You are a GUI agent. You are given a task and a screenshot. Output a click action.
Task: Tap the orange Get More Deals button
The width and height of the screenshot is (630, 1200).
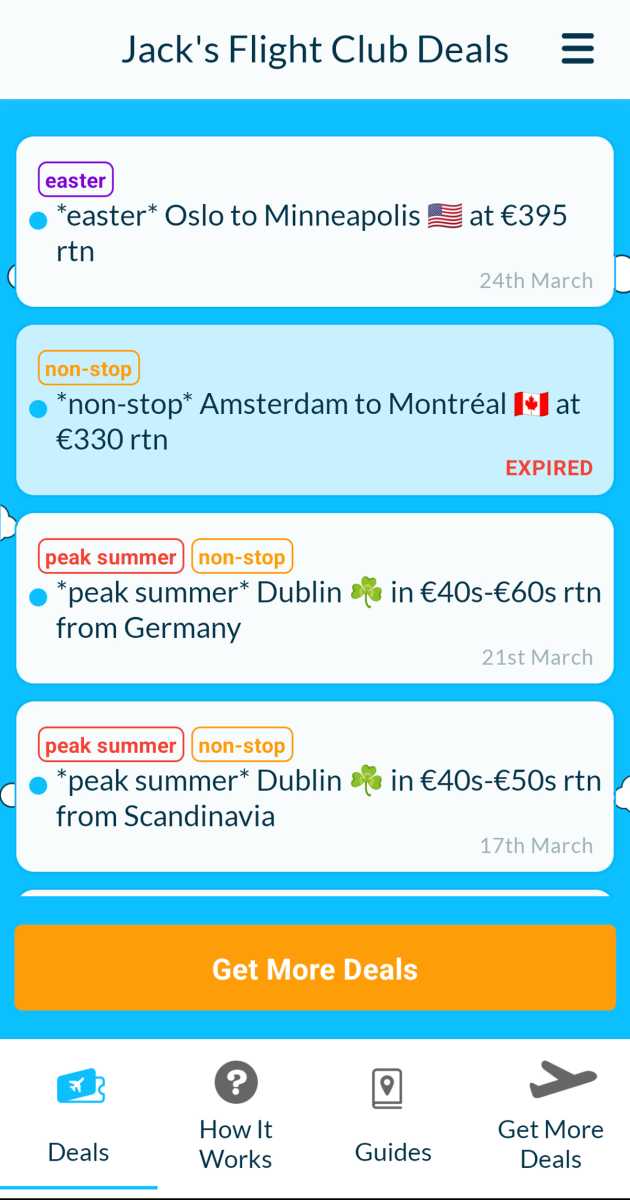tap(315, 968)
